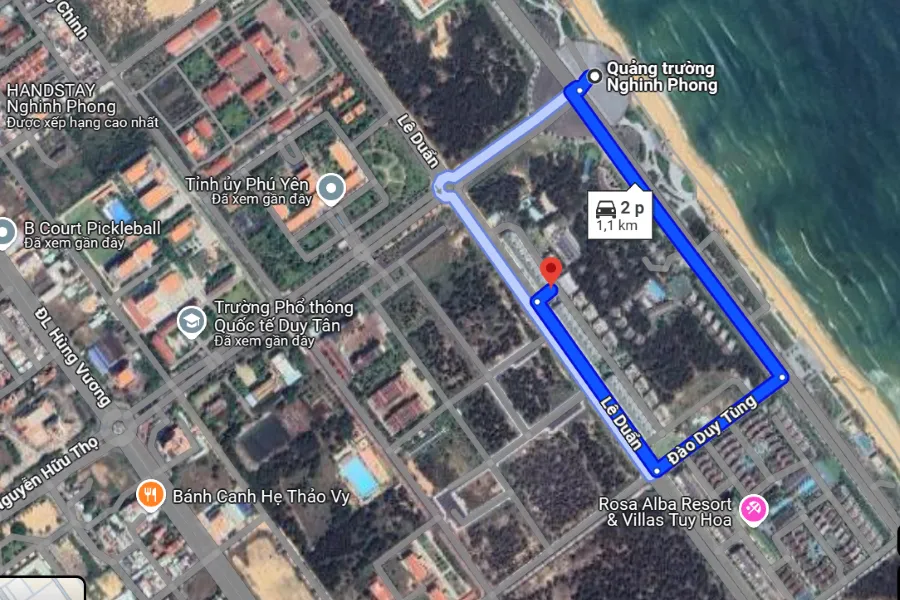
Task: Open the Tỉnh ủy Phú Yên place marker
Action: point(331,188)
